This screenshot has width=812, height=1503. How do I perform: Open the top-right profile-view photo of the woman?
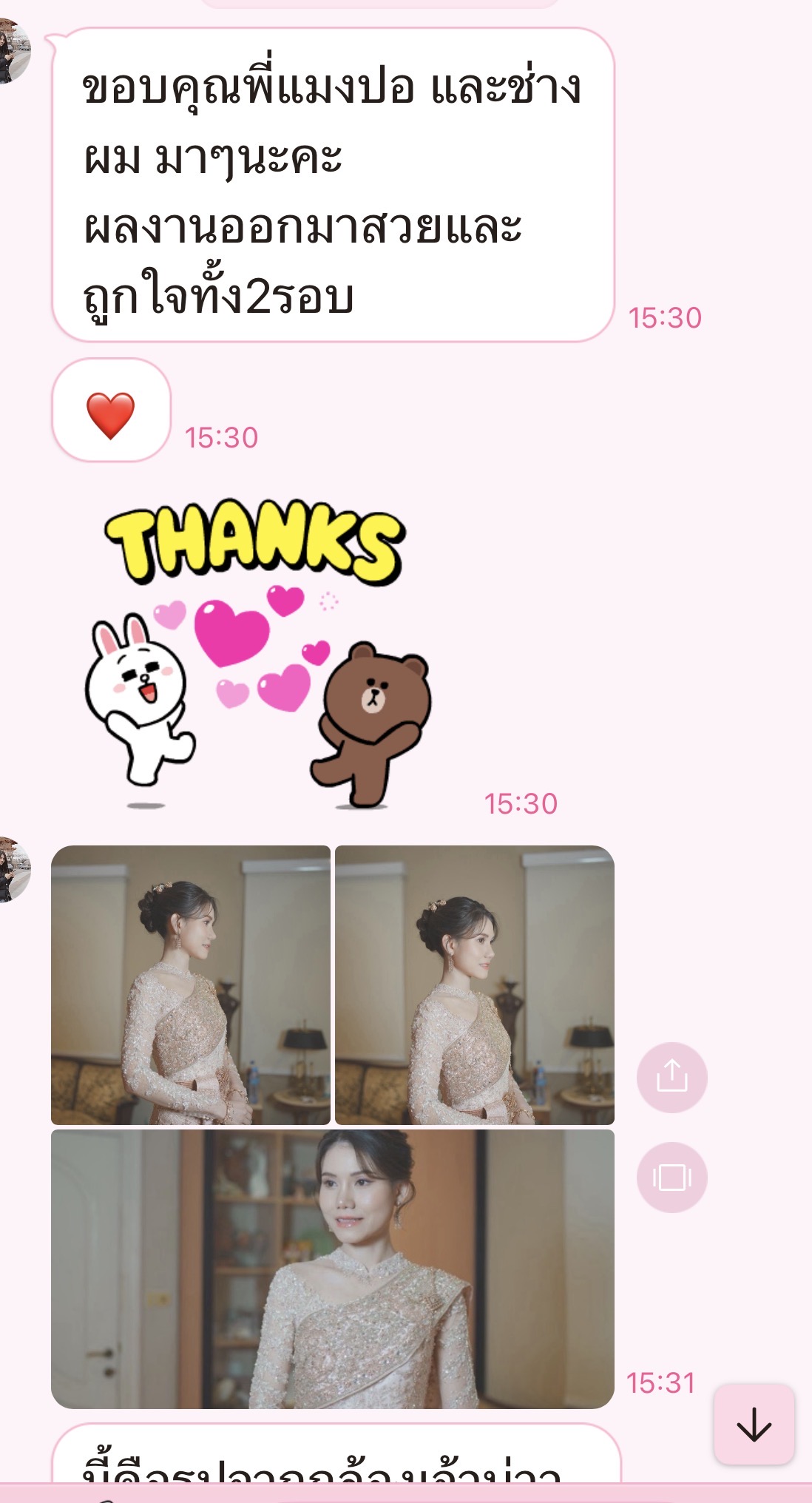475,984
